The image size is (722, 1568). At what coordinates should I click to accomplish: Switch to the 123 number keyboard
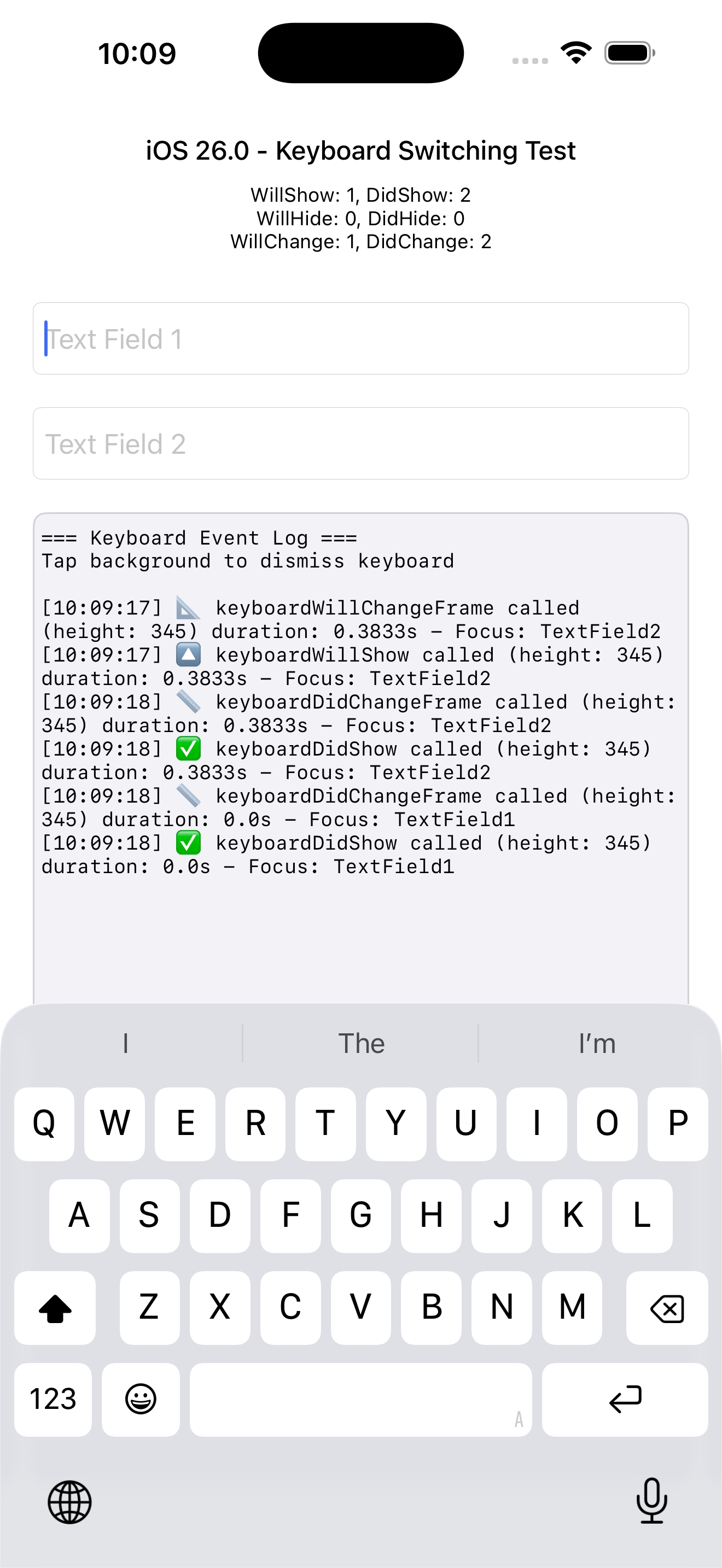(x=53, y=1399)
